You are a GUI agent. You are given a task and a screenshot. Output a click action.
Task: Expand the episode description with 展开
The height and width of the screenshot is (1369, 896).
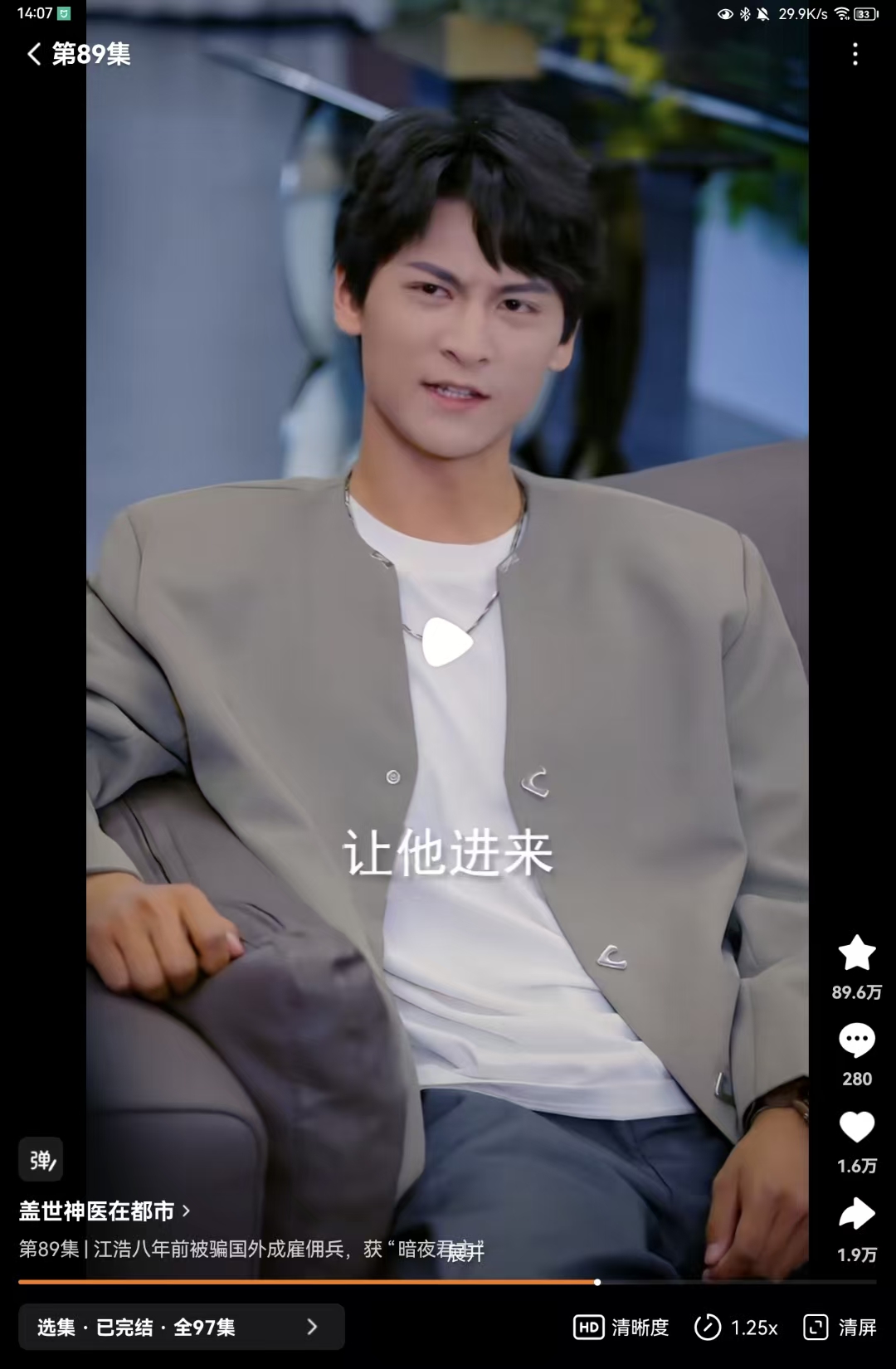click(x=466, y=1251)
